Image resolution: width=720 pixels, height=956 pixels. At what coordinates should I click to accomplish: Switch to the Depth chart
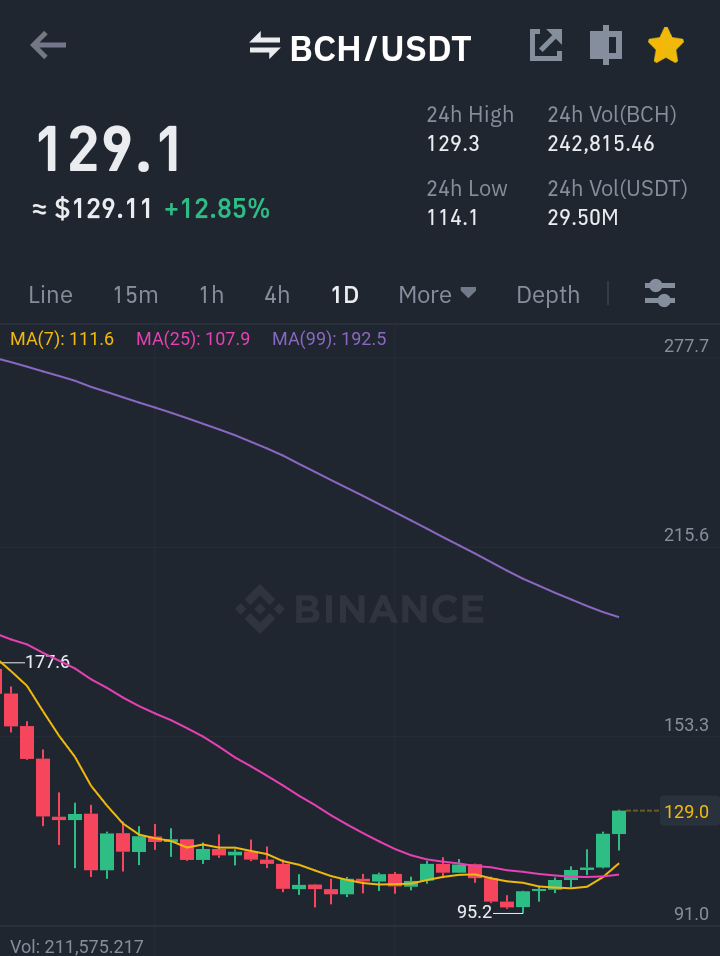tap(548, 295)
